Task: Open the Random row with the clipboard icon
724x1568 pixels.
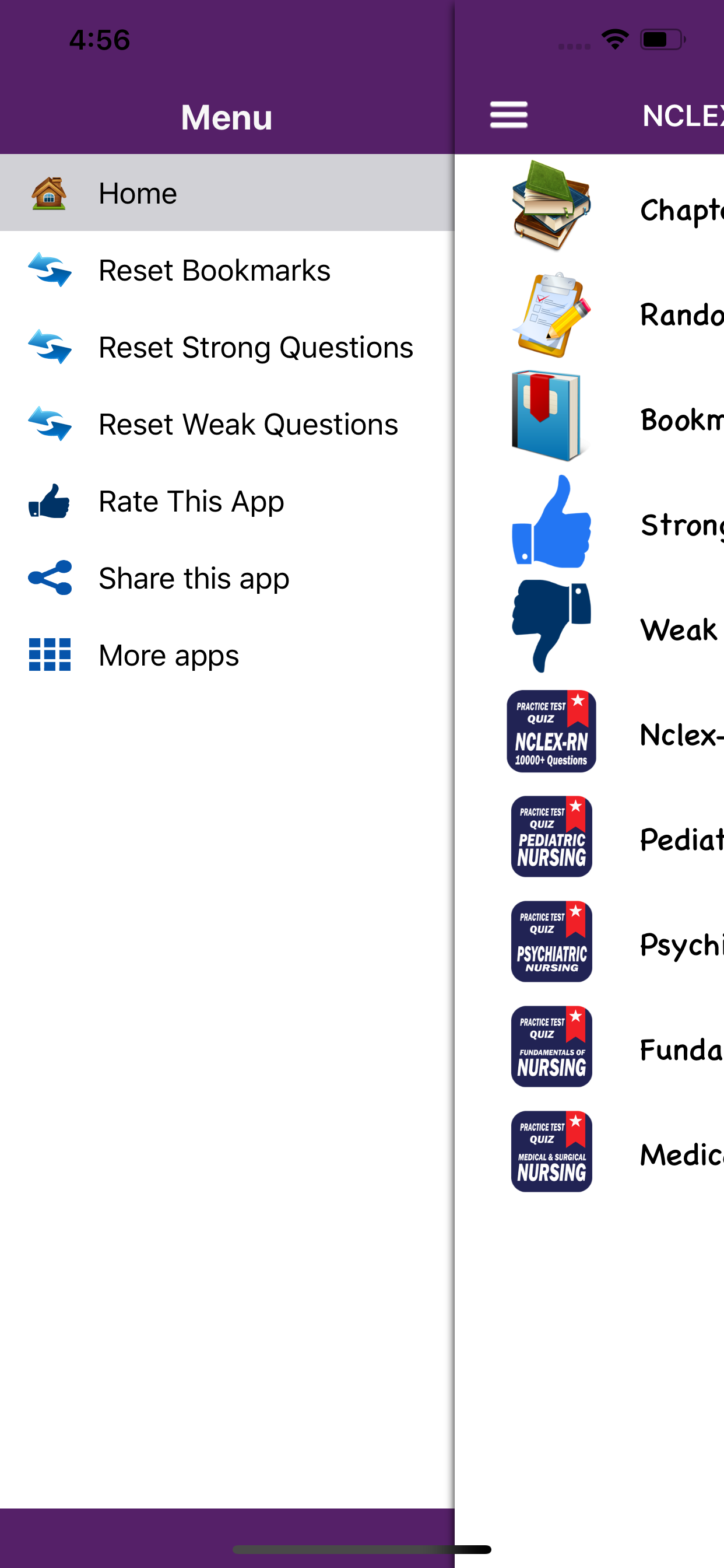Action: pos(589,313)
